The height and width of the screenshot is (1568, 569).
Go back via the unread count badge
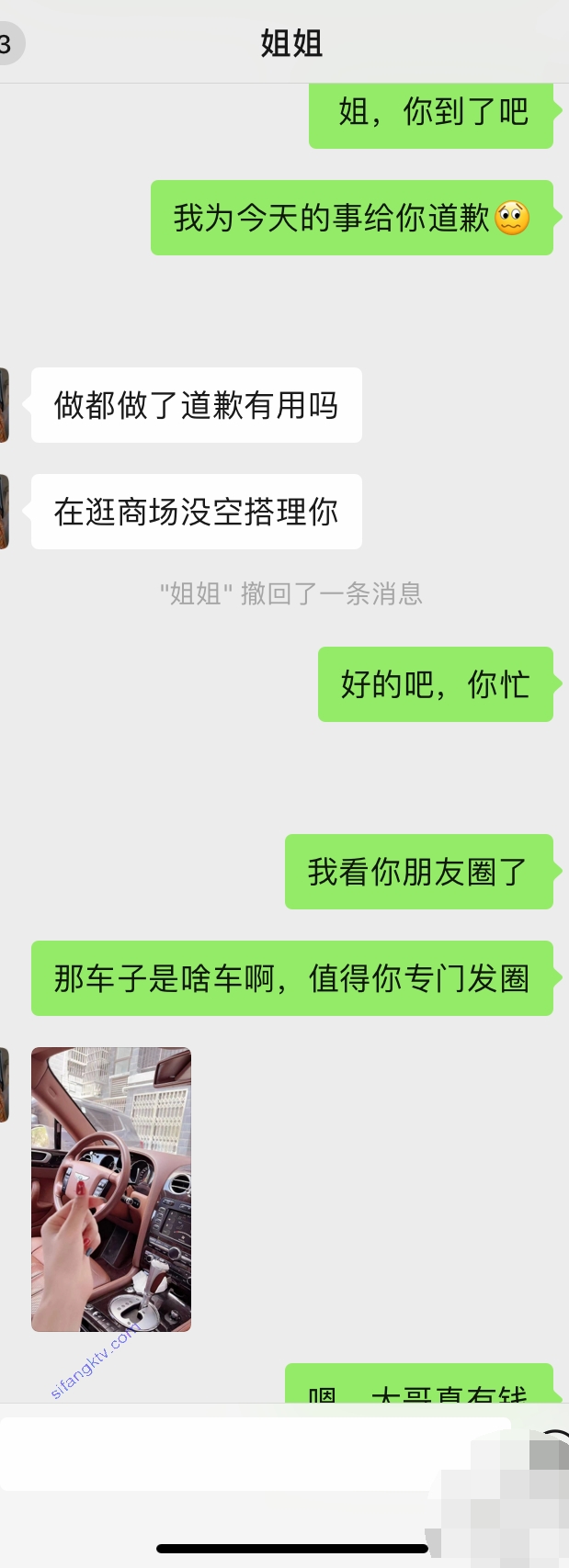(x=8, y=44)
